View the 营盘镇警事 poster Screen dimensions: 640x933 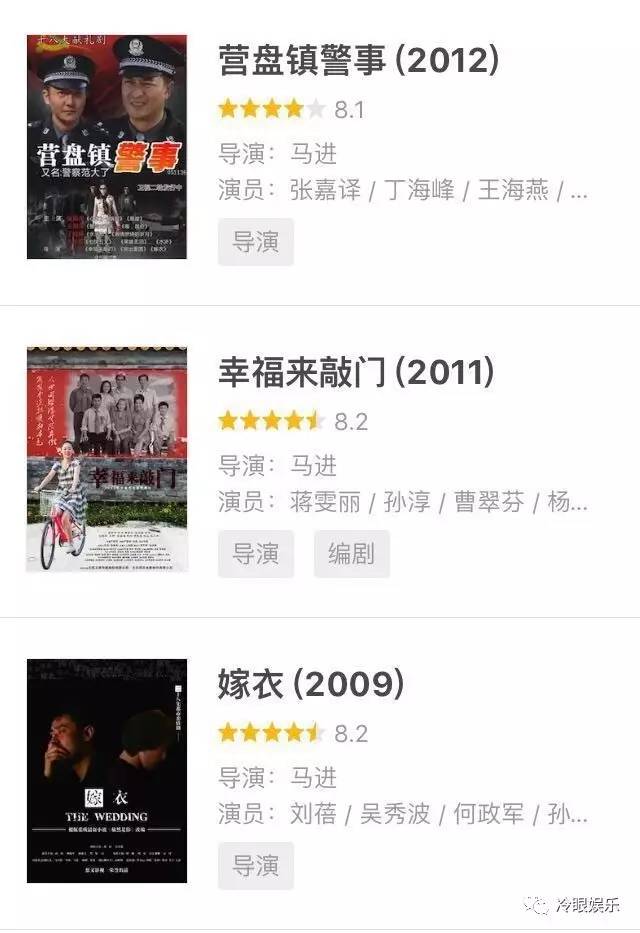[106, 147]
